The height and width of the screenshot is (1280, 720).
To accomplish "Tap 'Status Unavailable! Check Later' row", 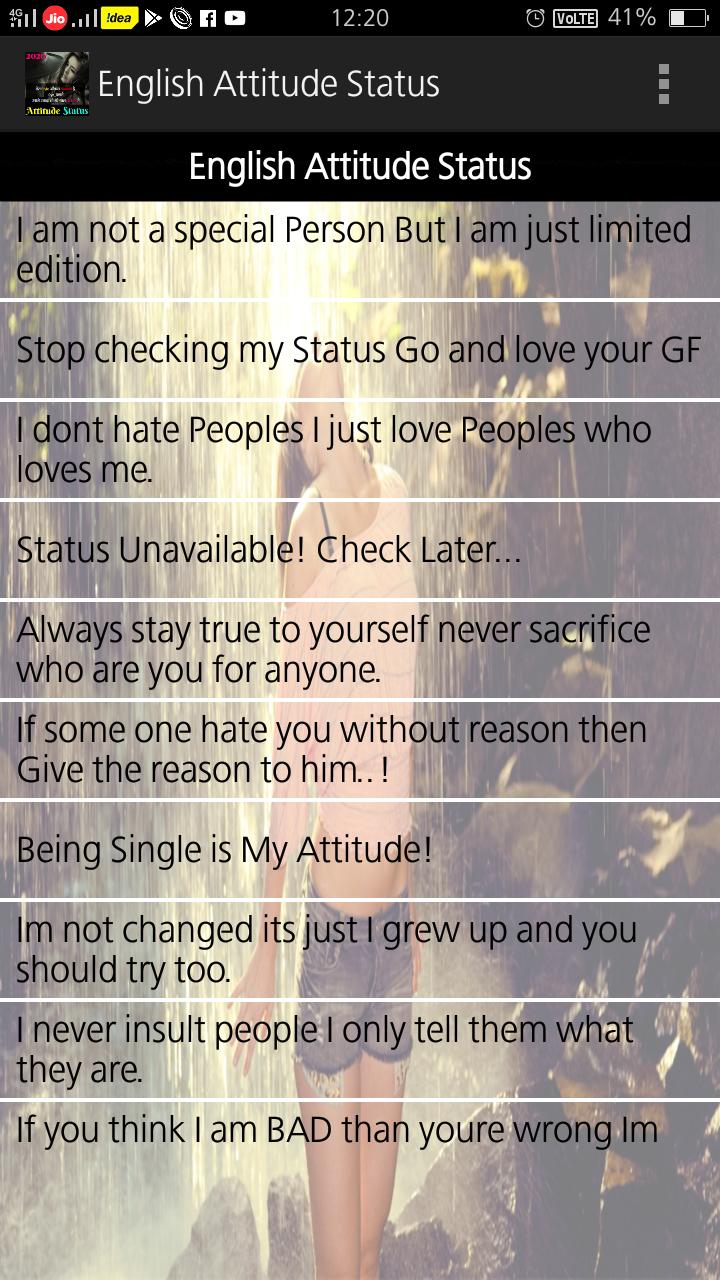I will coord(360,550).
